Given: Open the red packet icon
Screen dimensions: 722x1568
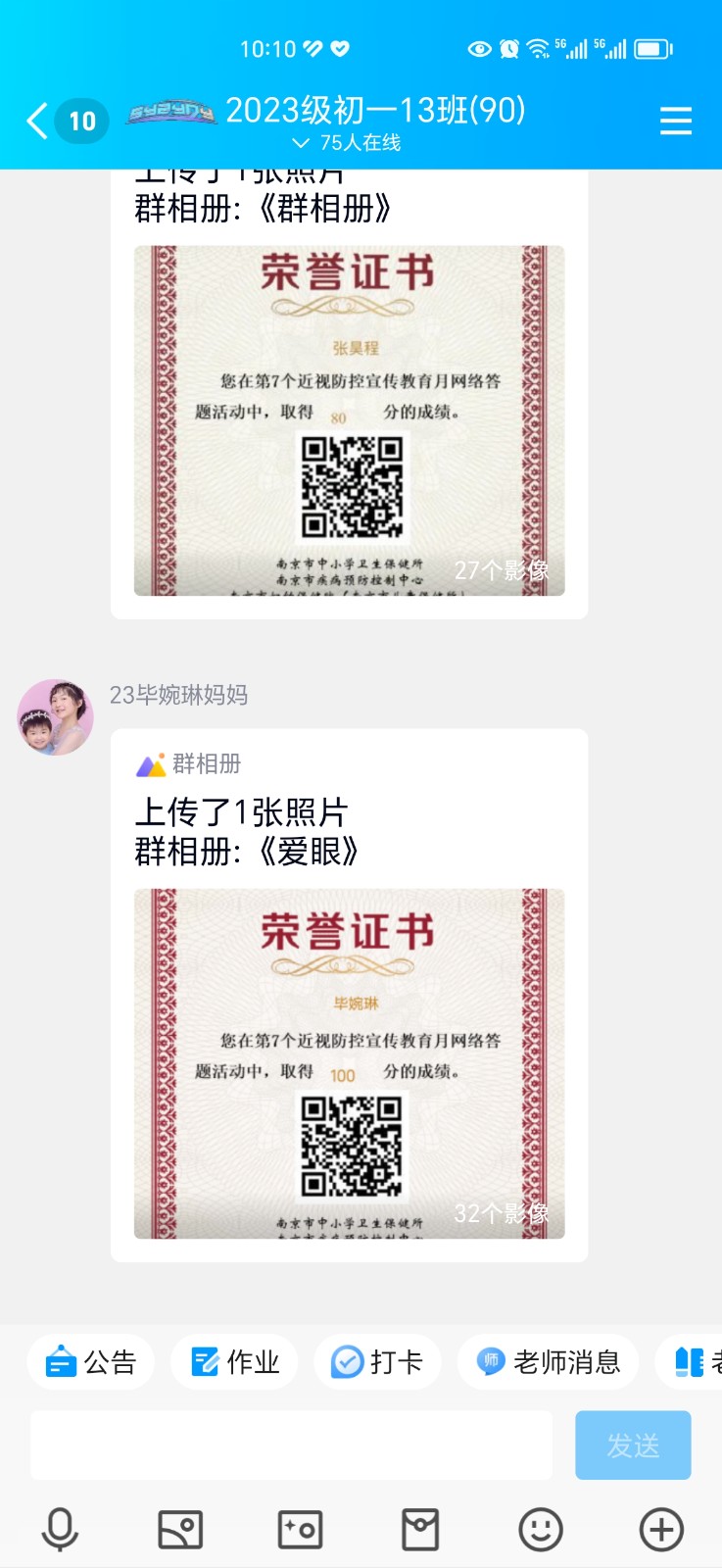Looking at the screenshot, I should pos(420,1530).
